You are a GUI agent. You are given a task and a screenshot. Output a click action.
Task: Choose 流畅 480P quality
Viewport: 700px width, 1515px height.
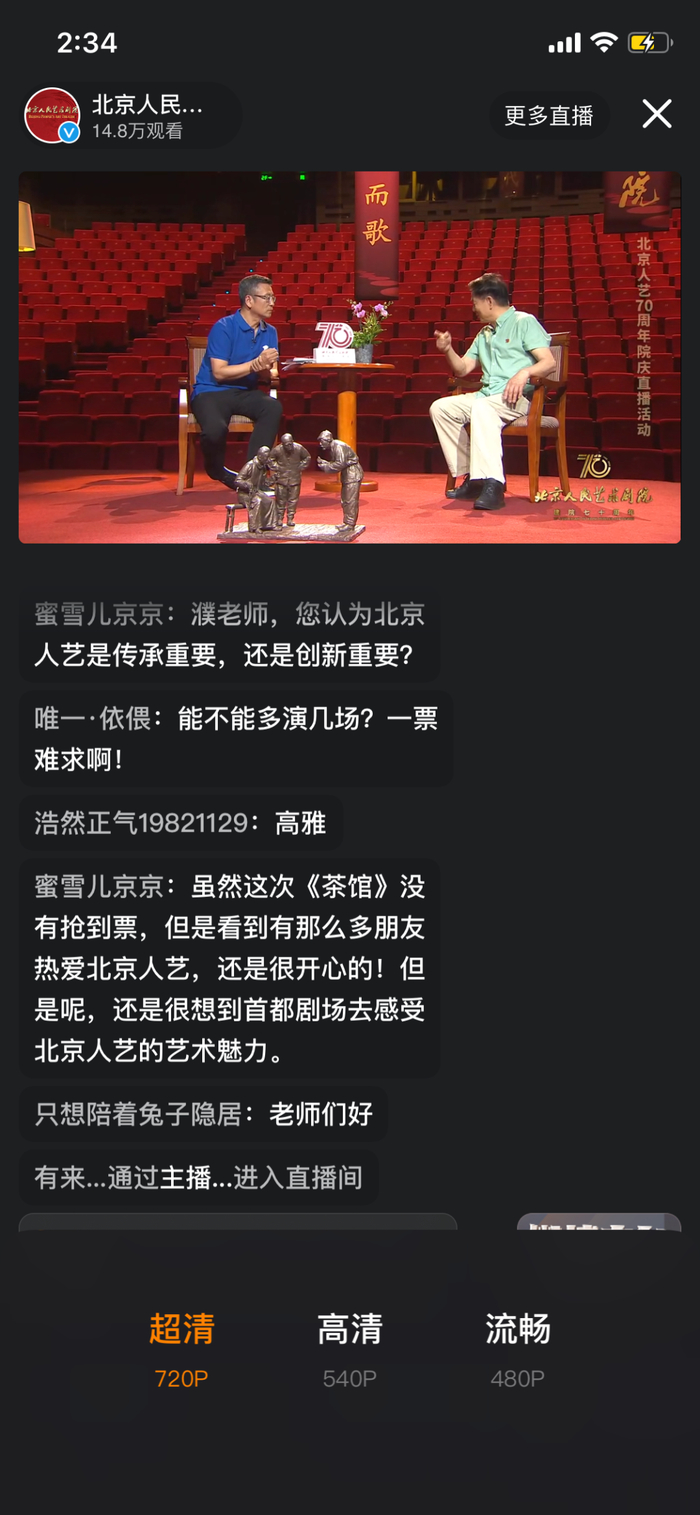pyautogui.click(x=517, y=1349)
